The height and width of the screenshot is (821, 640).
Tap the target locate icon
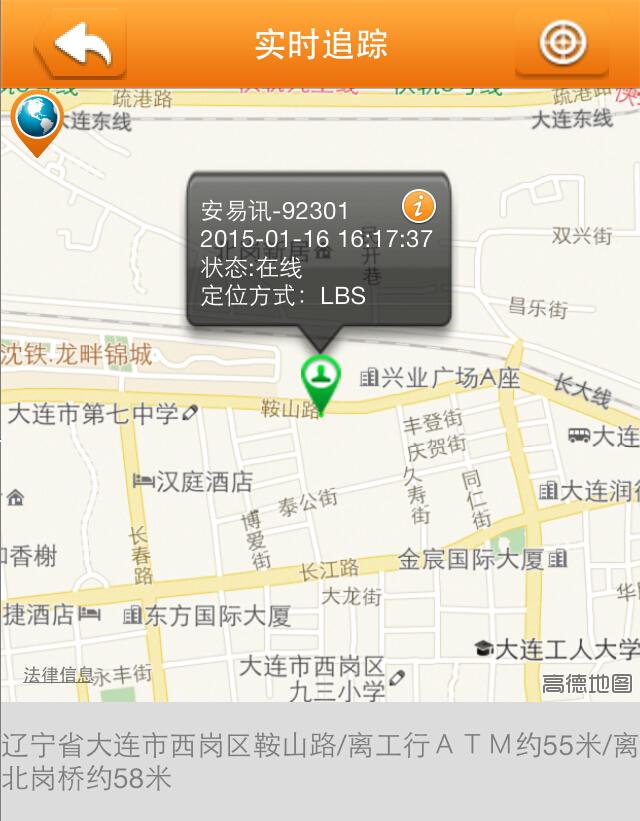562,43
